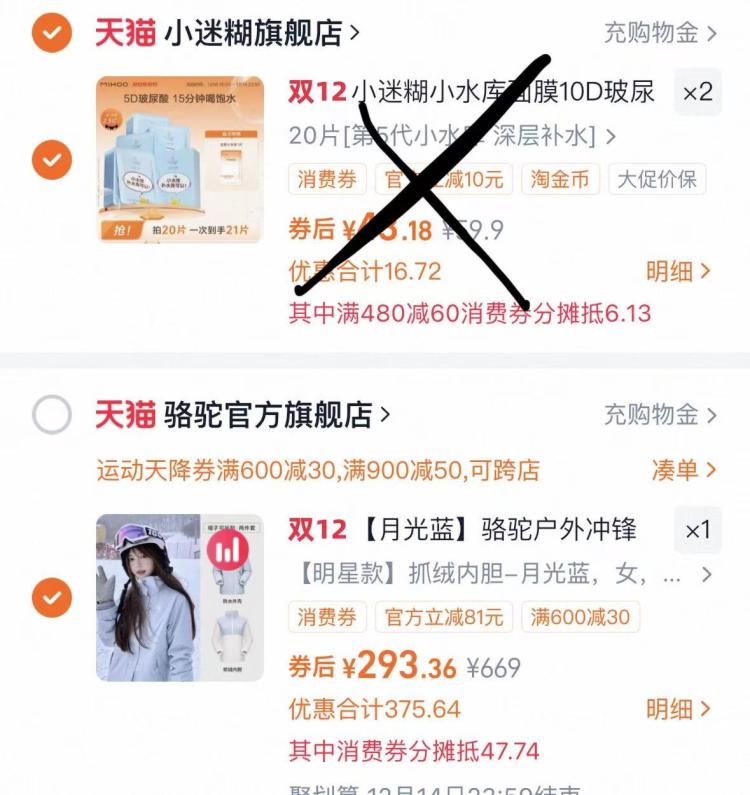Image resolution: width=750 pixels, height=795 pixels.
Task: Open the 小迷糊面膜 product image
Action: point(180,160)
